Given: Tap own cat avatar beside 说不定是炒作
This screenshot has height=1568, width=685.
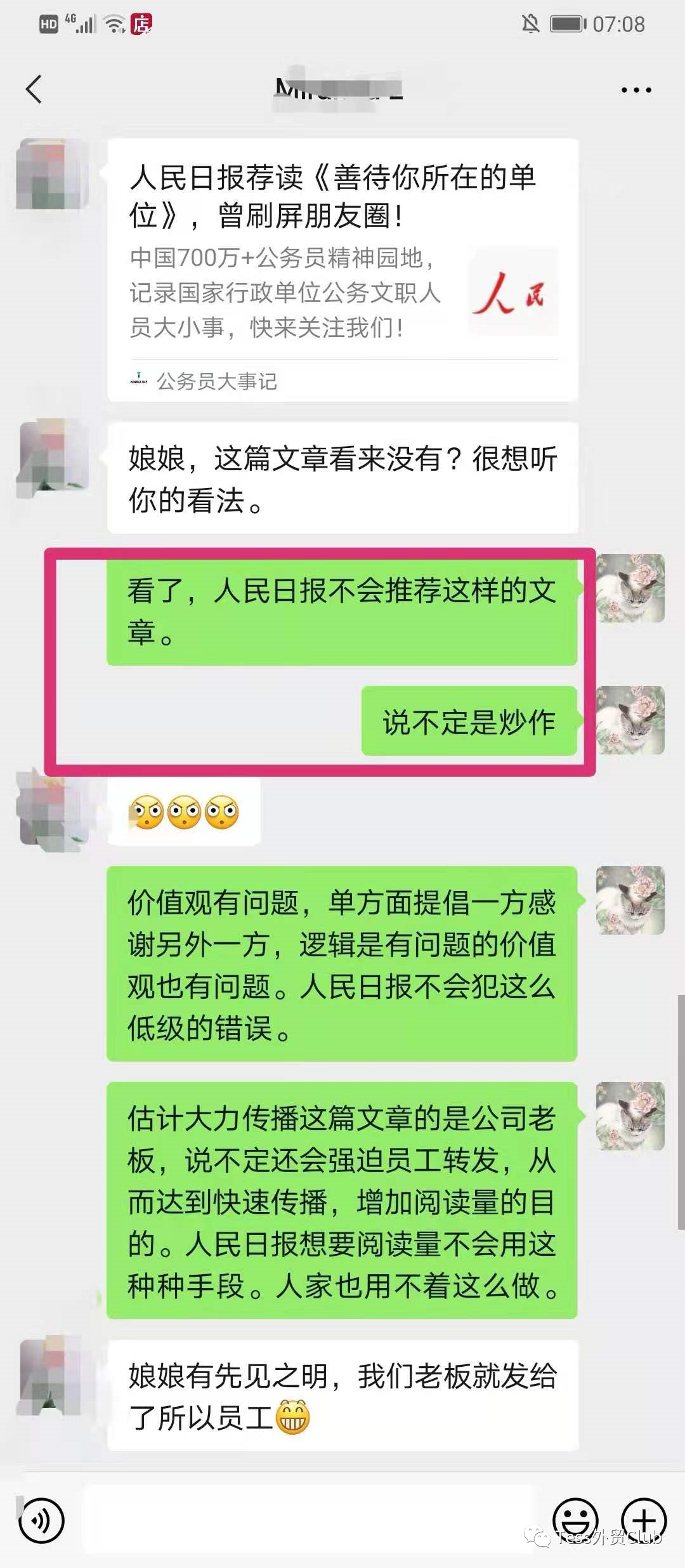Looking at the screenshot, I should coord(630,720).
